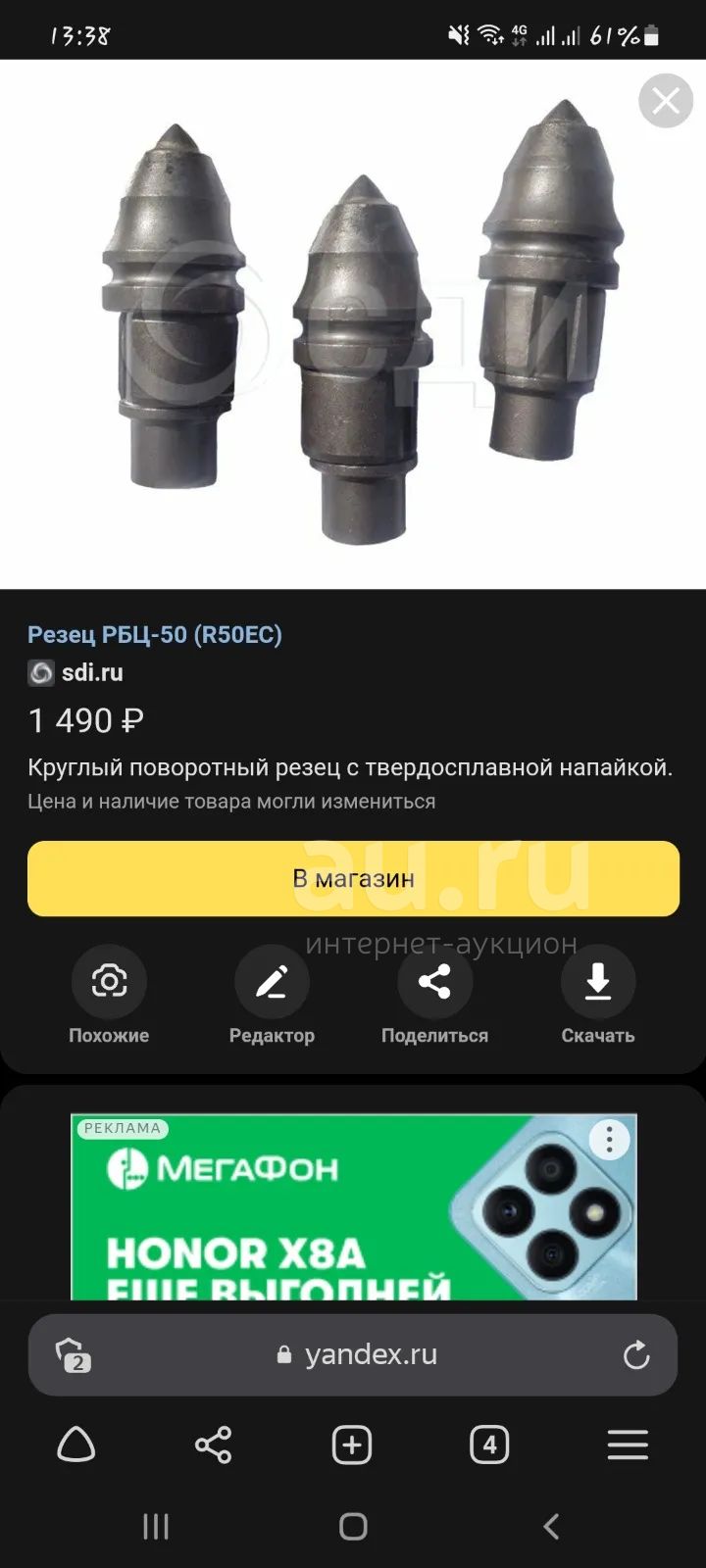Share the page from bottom toolbar
This screenshot has width=706, height=1568.
pyautogui.click(x=214, y=1445)
